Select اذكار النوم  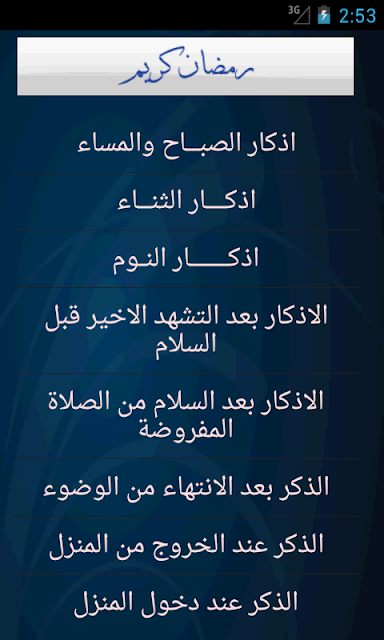(186, 259)
